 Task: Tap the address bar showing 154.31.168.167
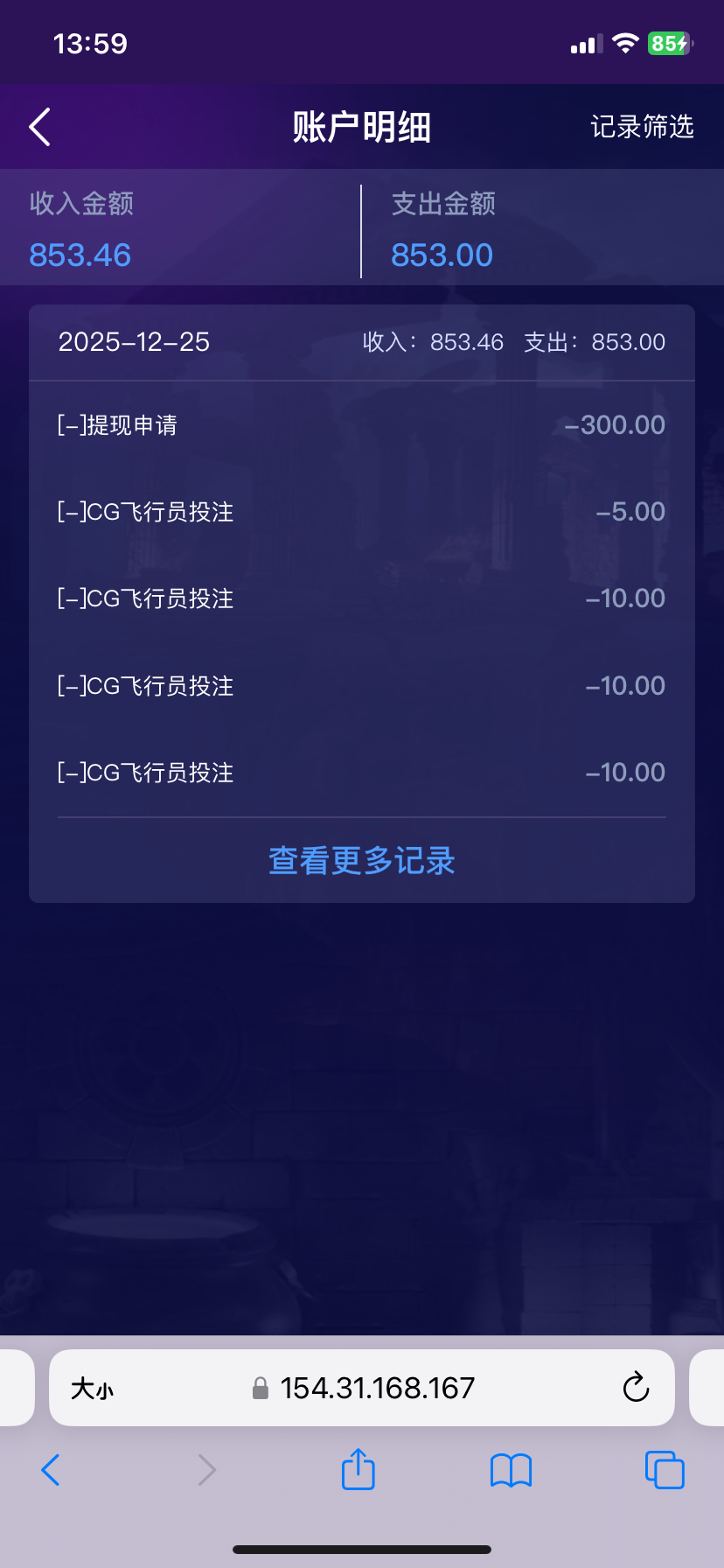[x=376, y=1388]
